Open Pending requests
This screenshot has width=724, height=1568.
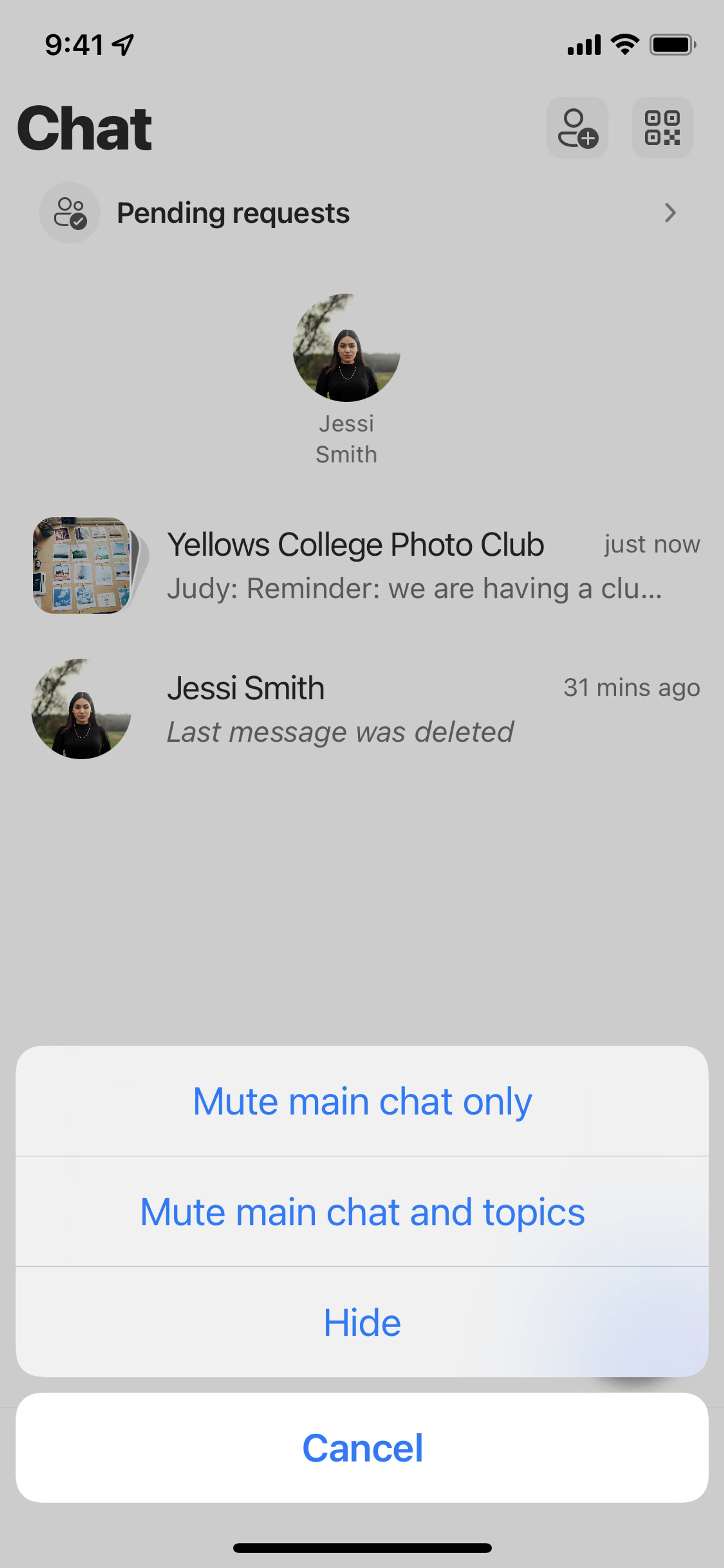[x=362, y=213]
